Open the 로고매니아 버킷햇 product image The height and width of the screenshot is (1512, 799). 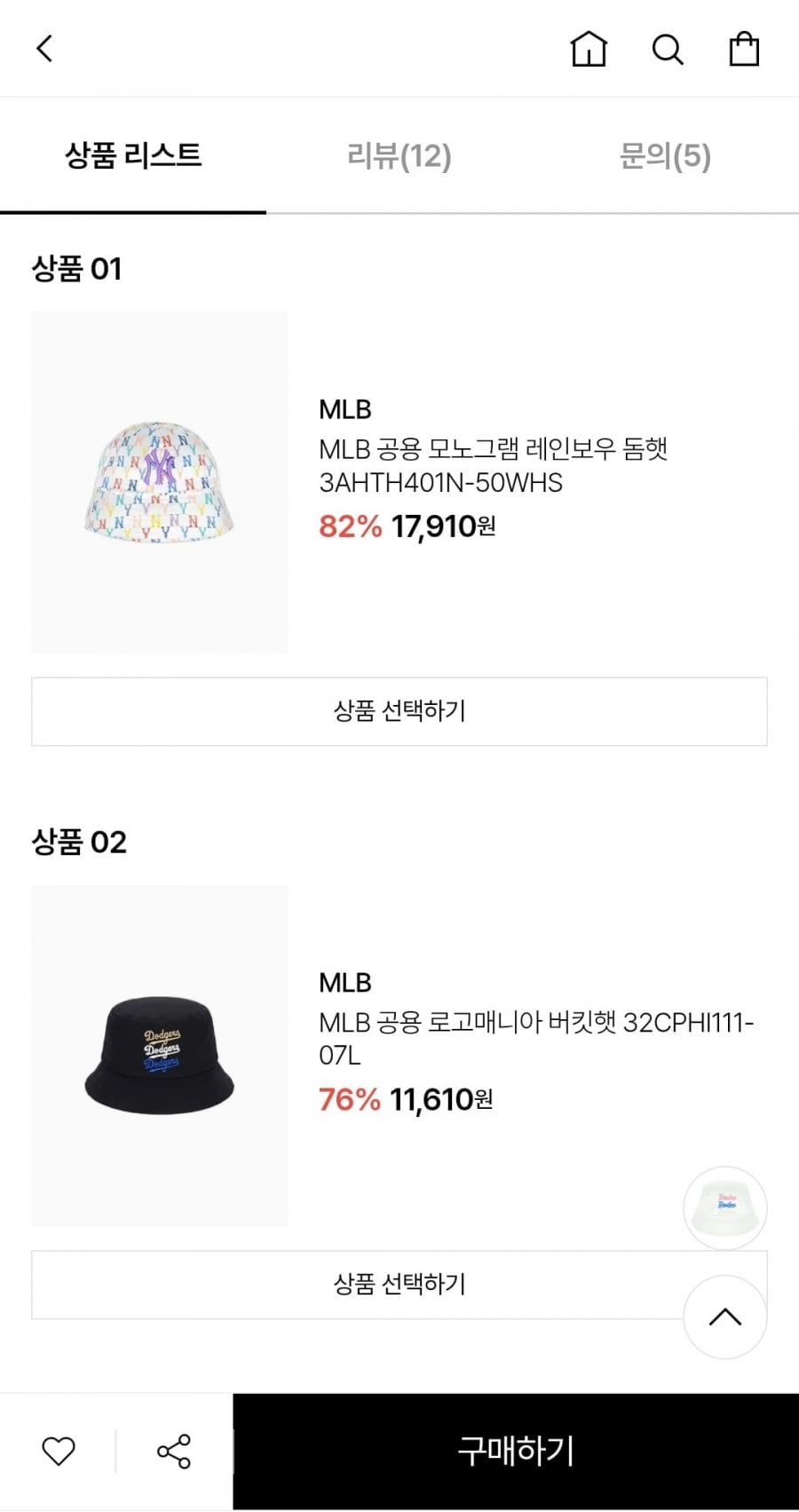(x=160, y=1056)
